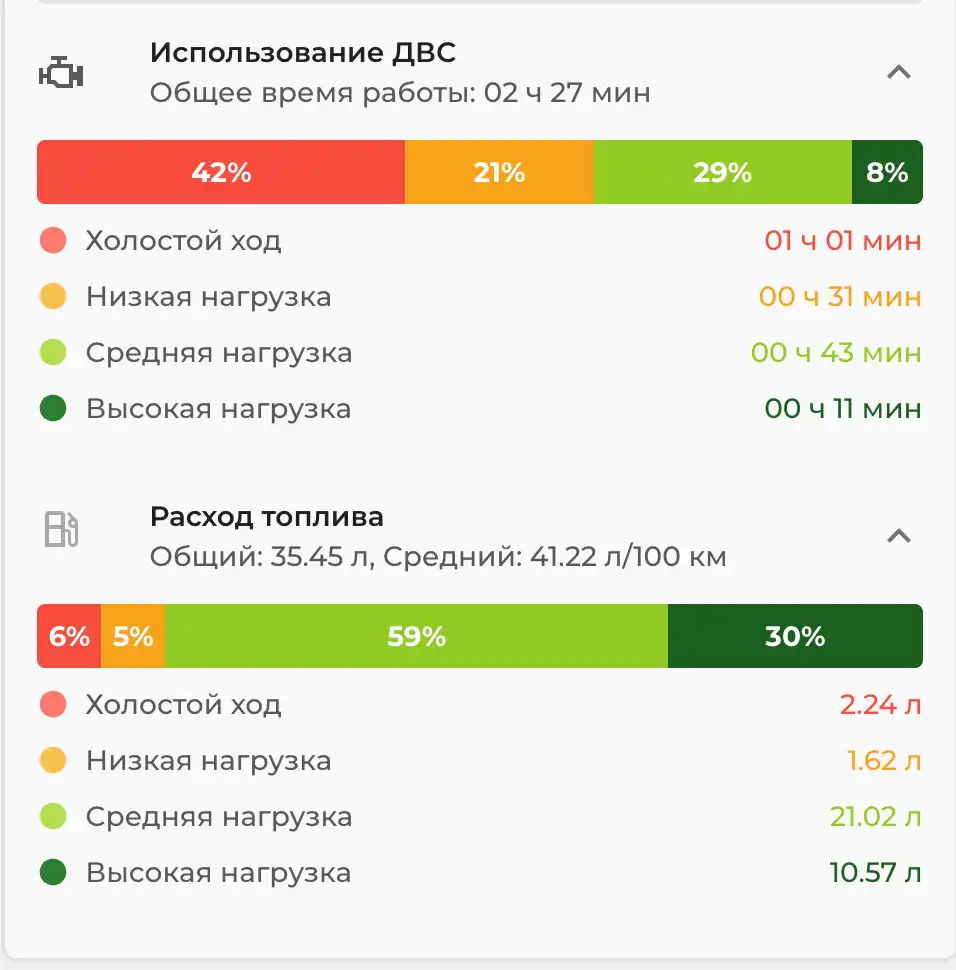This screenshot has height=970, width=956.
Task: Collapse the Использование ДВС section
Action: (x=898, y=72)
